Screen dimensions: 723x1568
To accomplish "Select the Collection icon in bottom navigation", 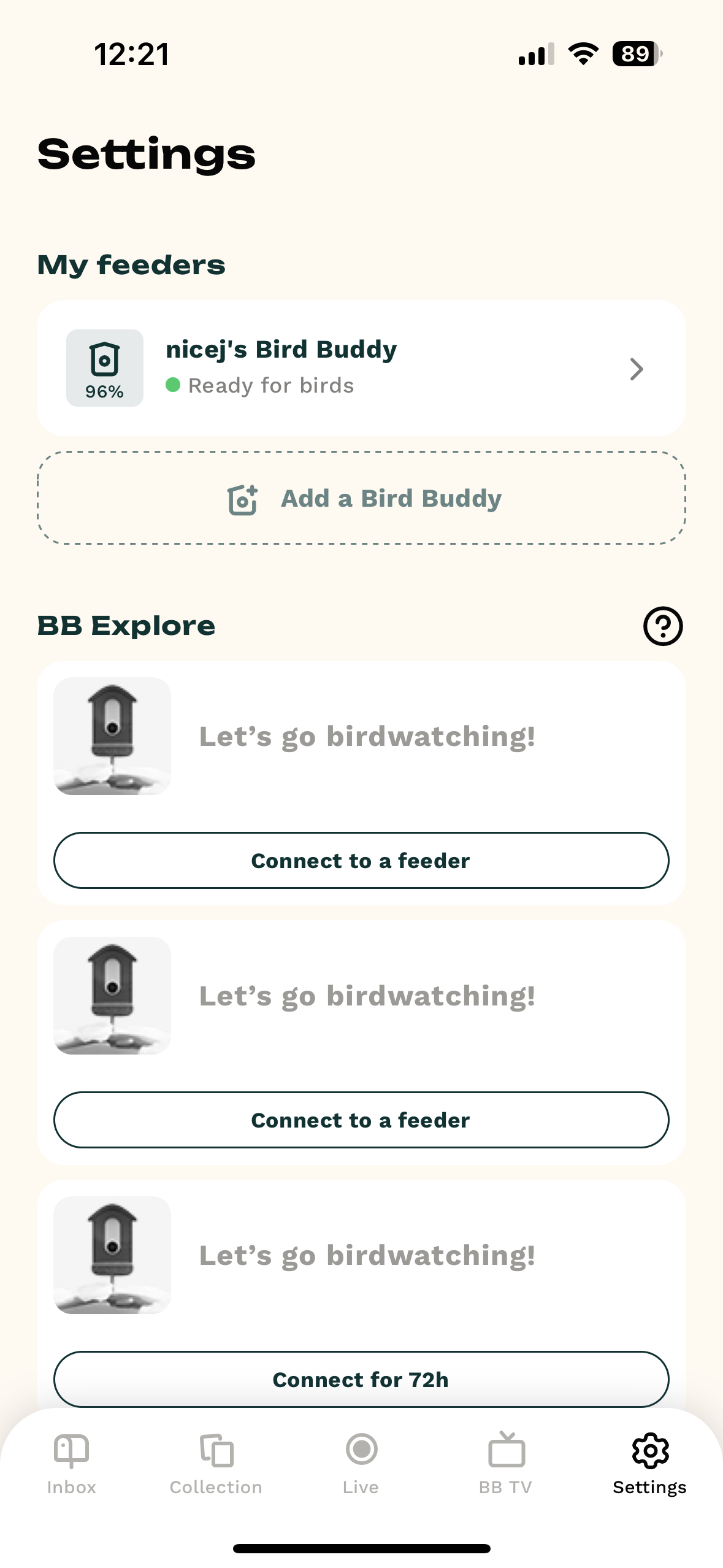I will point(216,1451).
